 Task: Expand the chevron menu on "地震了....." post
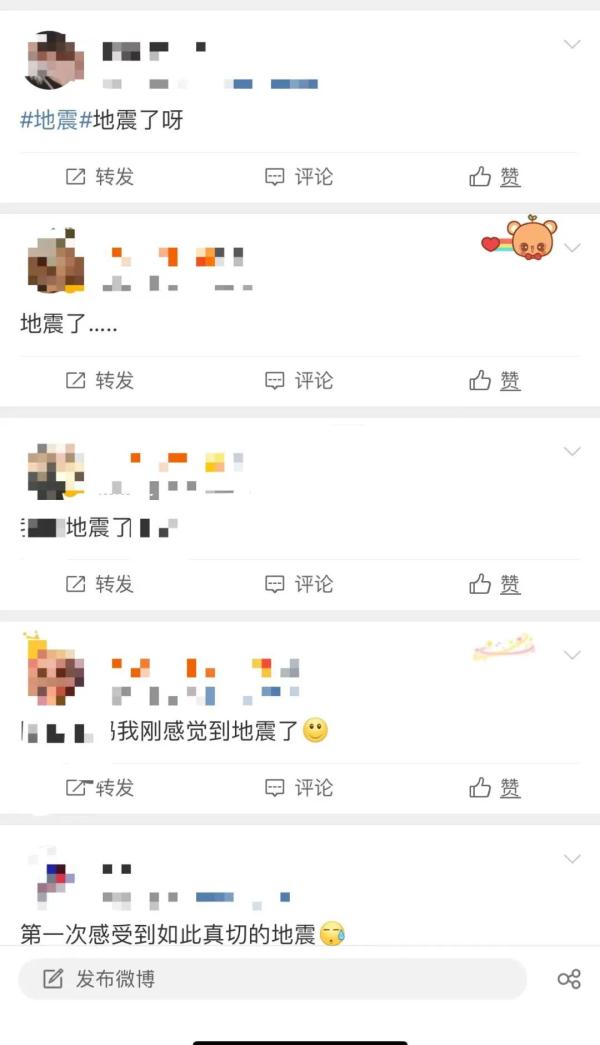coord(572,248)
